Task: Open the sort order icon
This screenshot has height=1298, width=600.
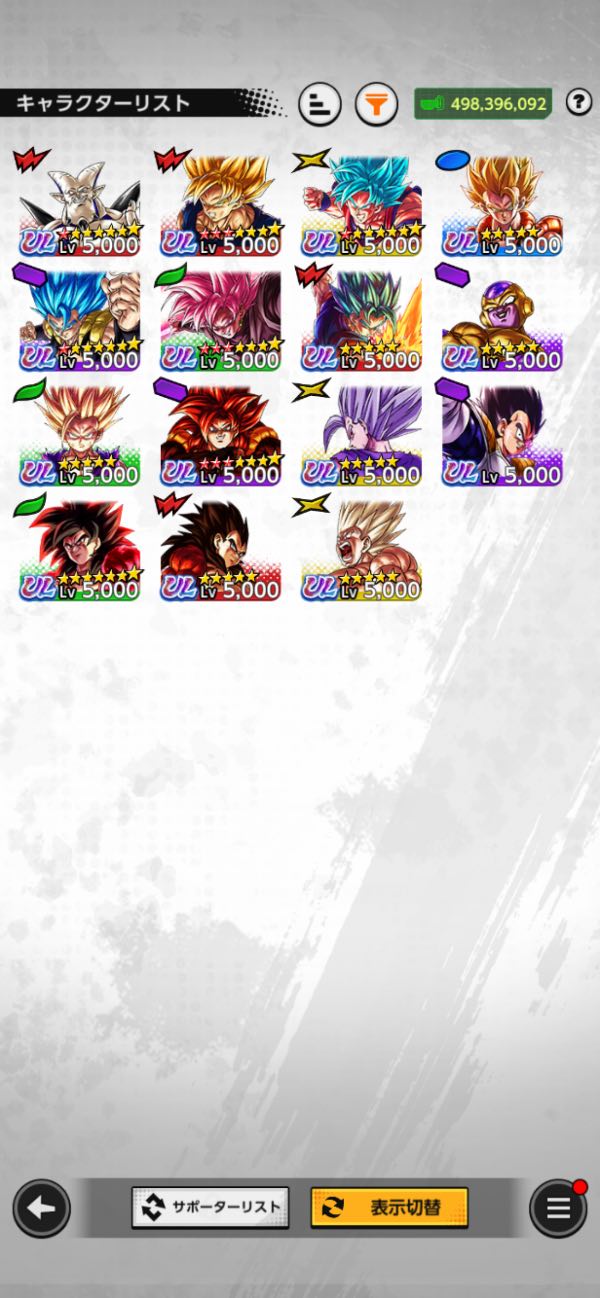Action: click(320, 104)
